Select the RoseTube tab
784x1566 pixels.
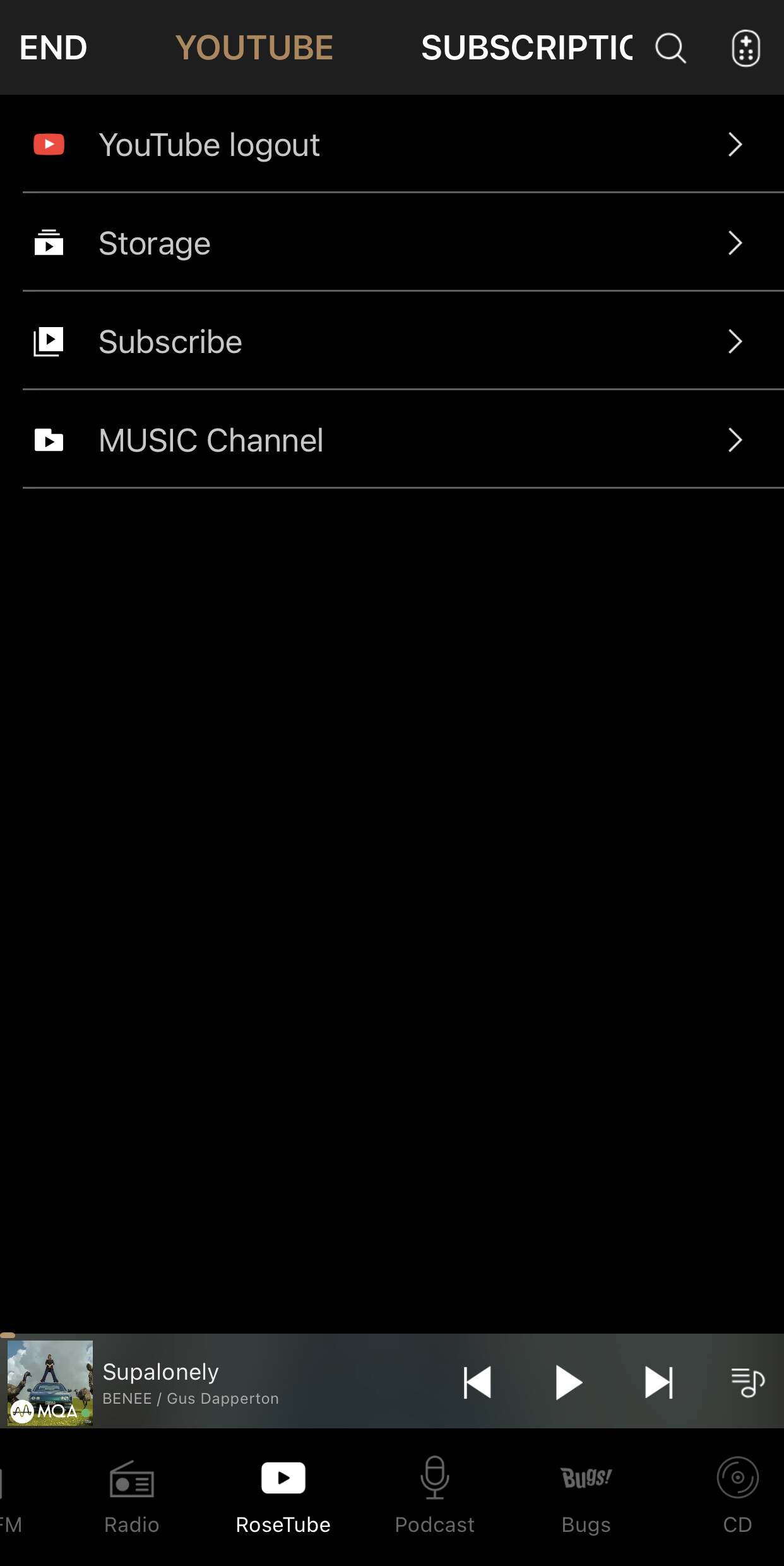pyautogui.click(x=283, y=1497)
